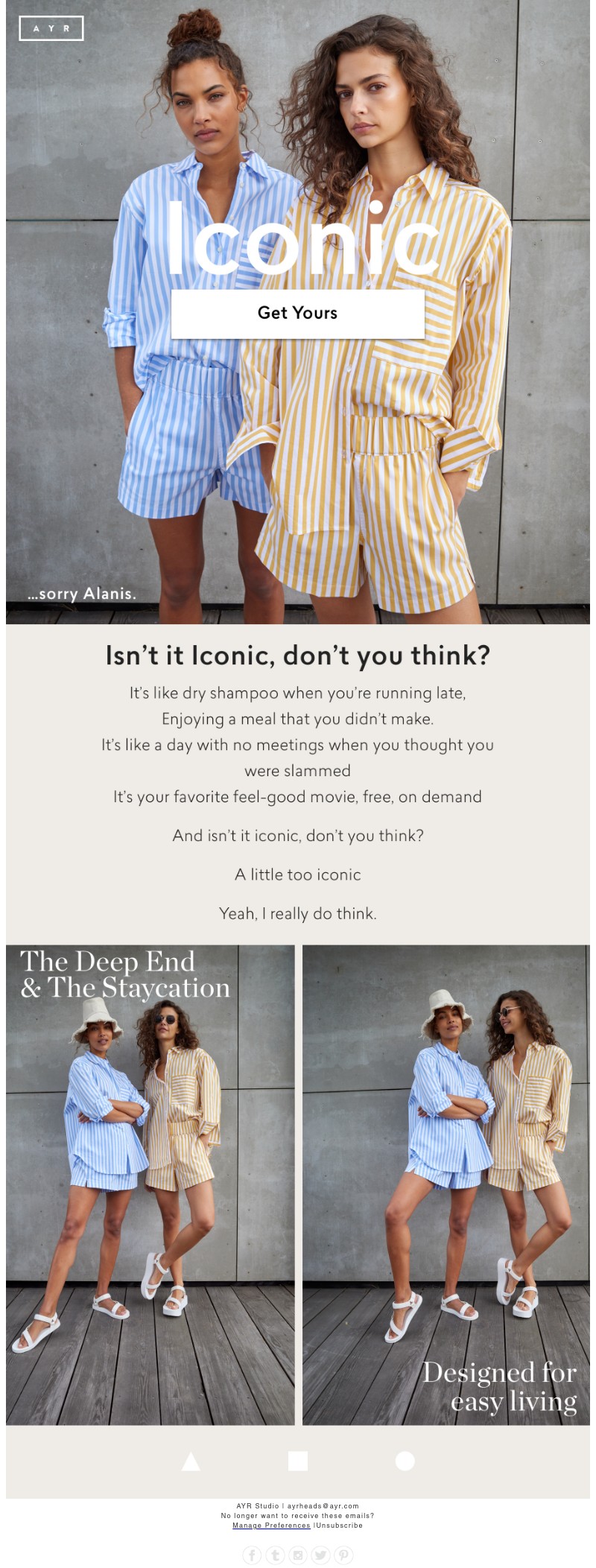This screenshot has height=1568, width=596.
Task: Tap the Get Yours button
Action: click(x=297, y=314)
